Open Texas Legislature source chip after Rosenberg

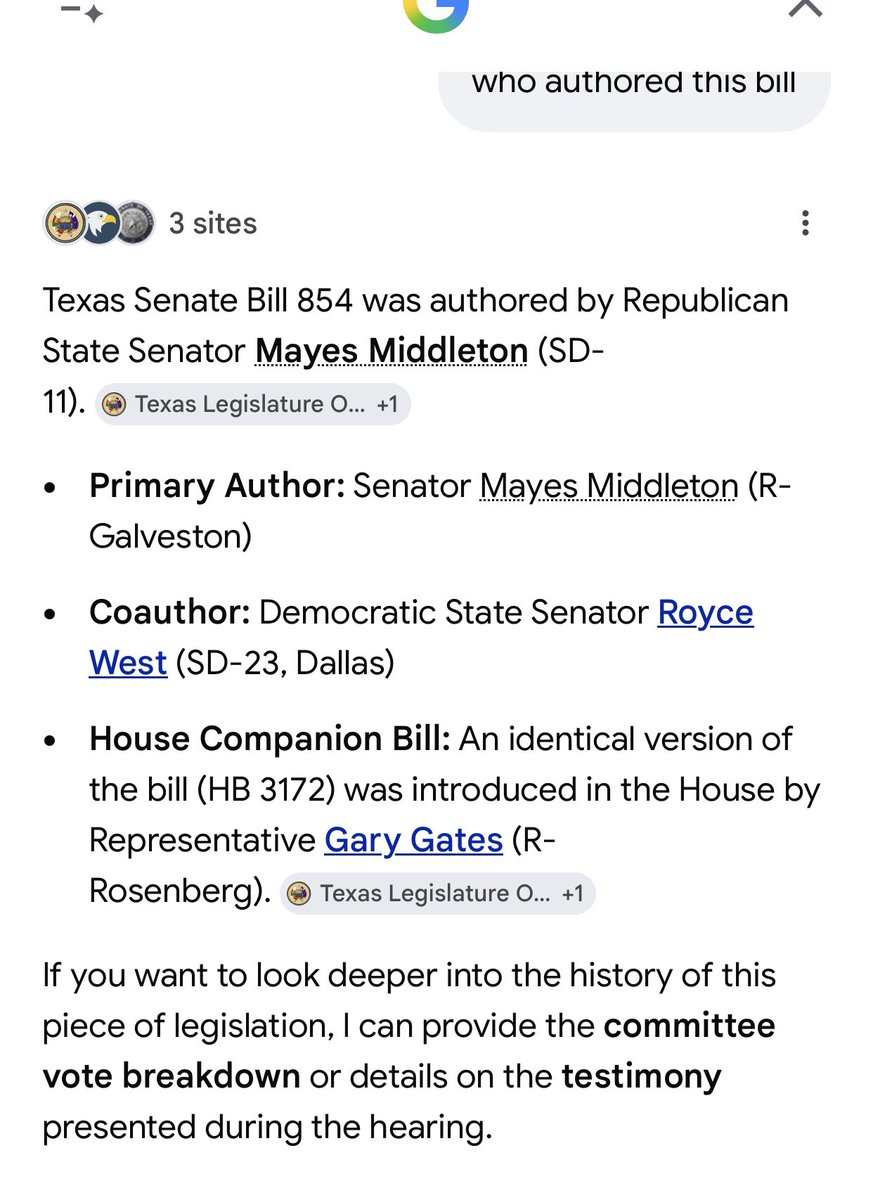437,893
